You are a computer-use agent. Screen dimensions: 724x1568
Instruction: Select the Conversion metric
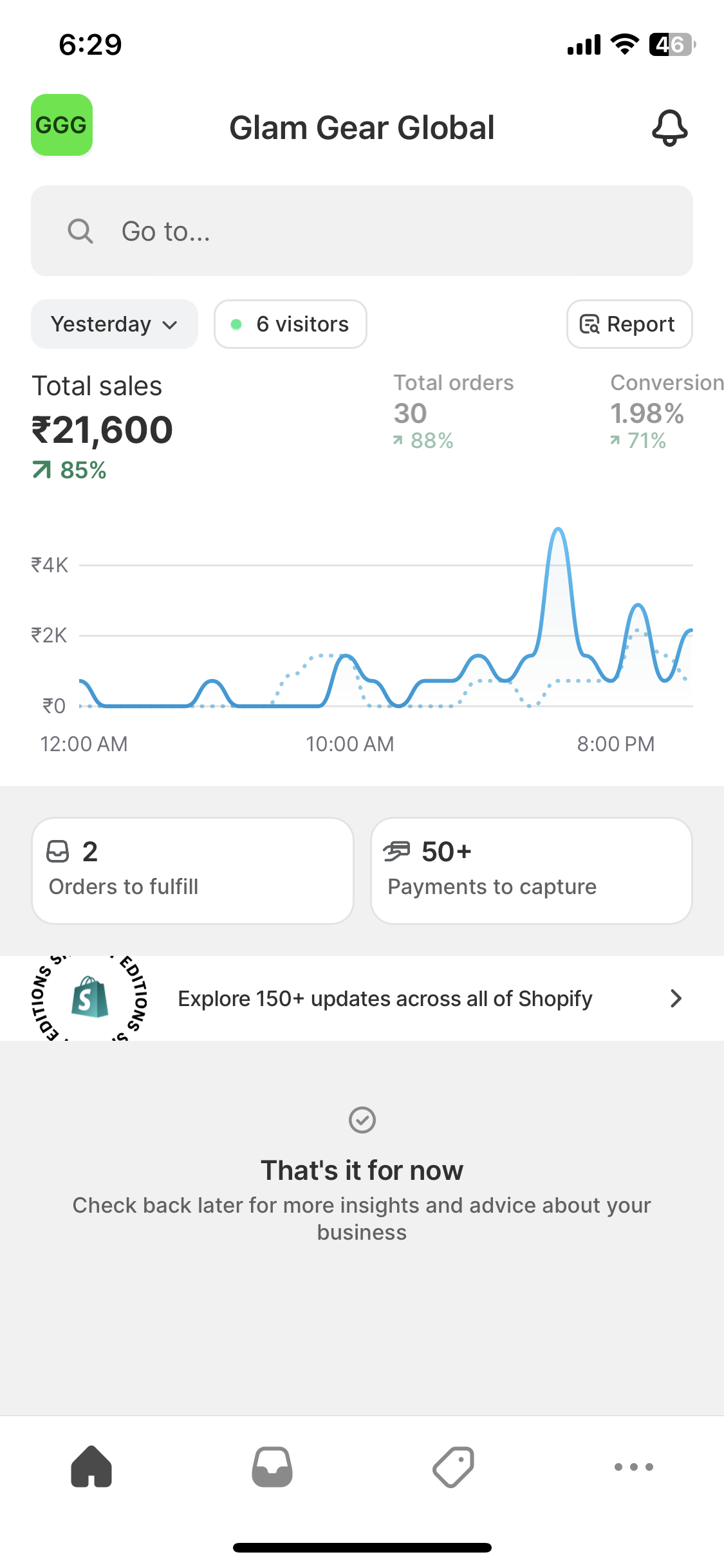point(667,411)
